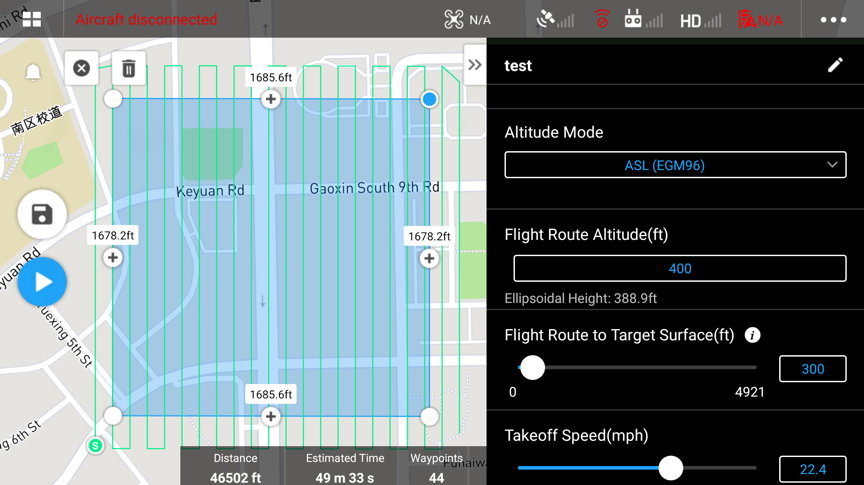Tap the Flight Route to Target Surface slider
This screenshot has width=864, height=485.
[x=533, y=367]
